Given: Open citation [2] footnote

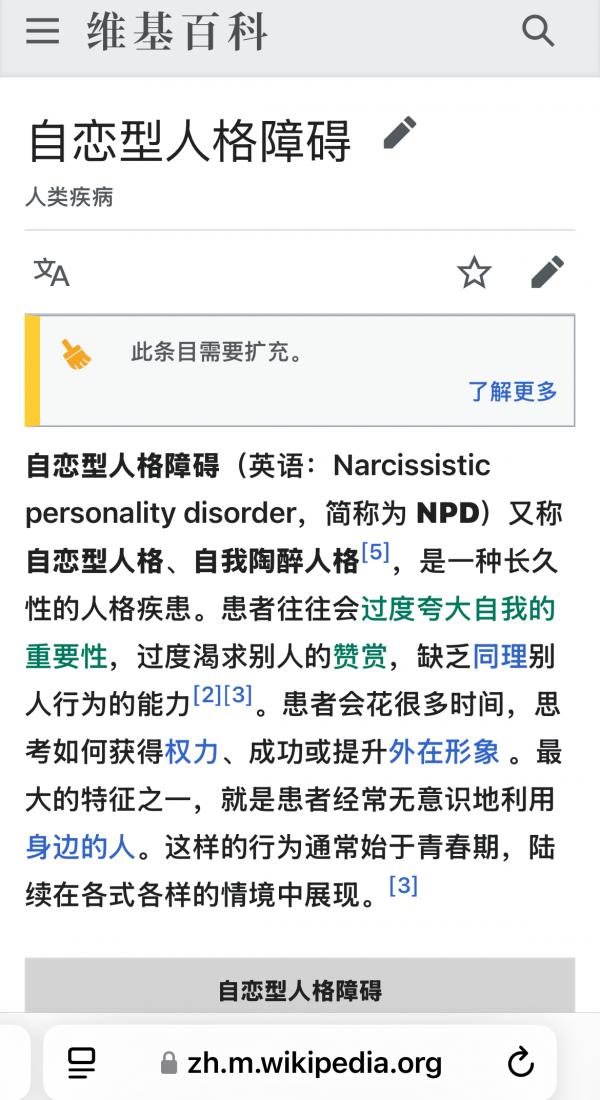Looking at the screenshot, I should click(x=207, y=695).
